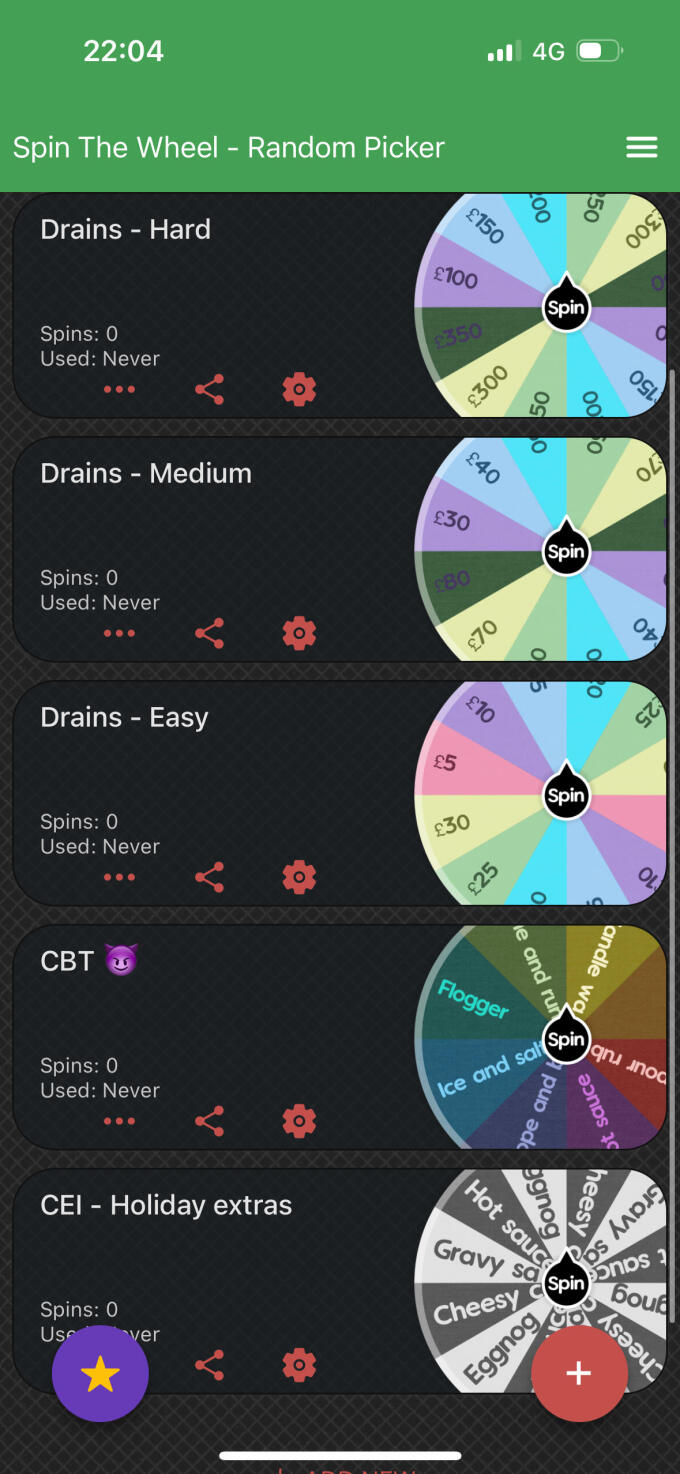Spin the CEI - Holiday extras wheel
This screenshot has height=1474, width=680.
566,1283
